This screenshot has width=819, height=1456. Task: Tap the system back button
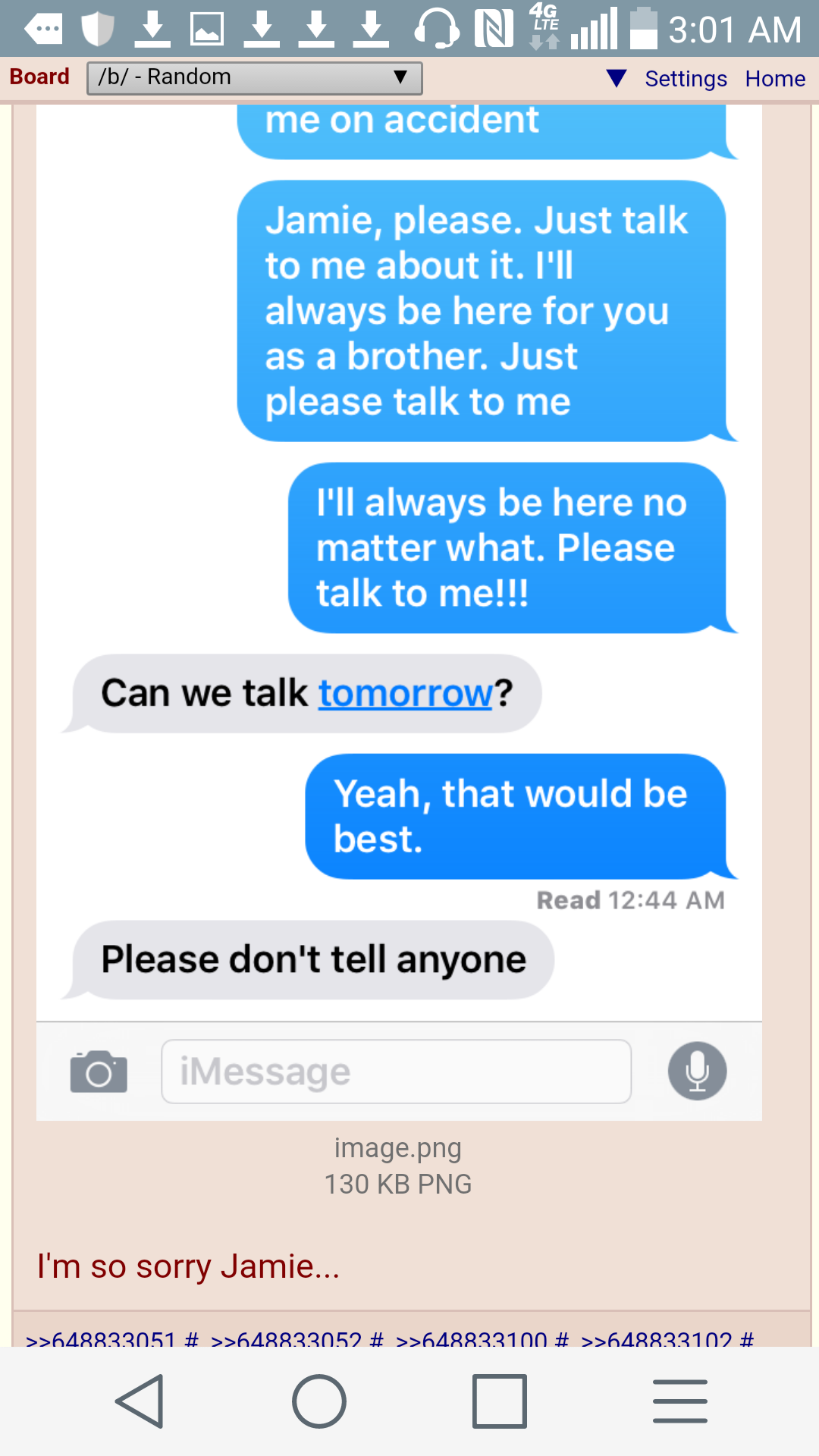(x=140, y=1401)
